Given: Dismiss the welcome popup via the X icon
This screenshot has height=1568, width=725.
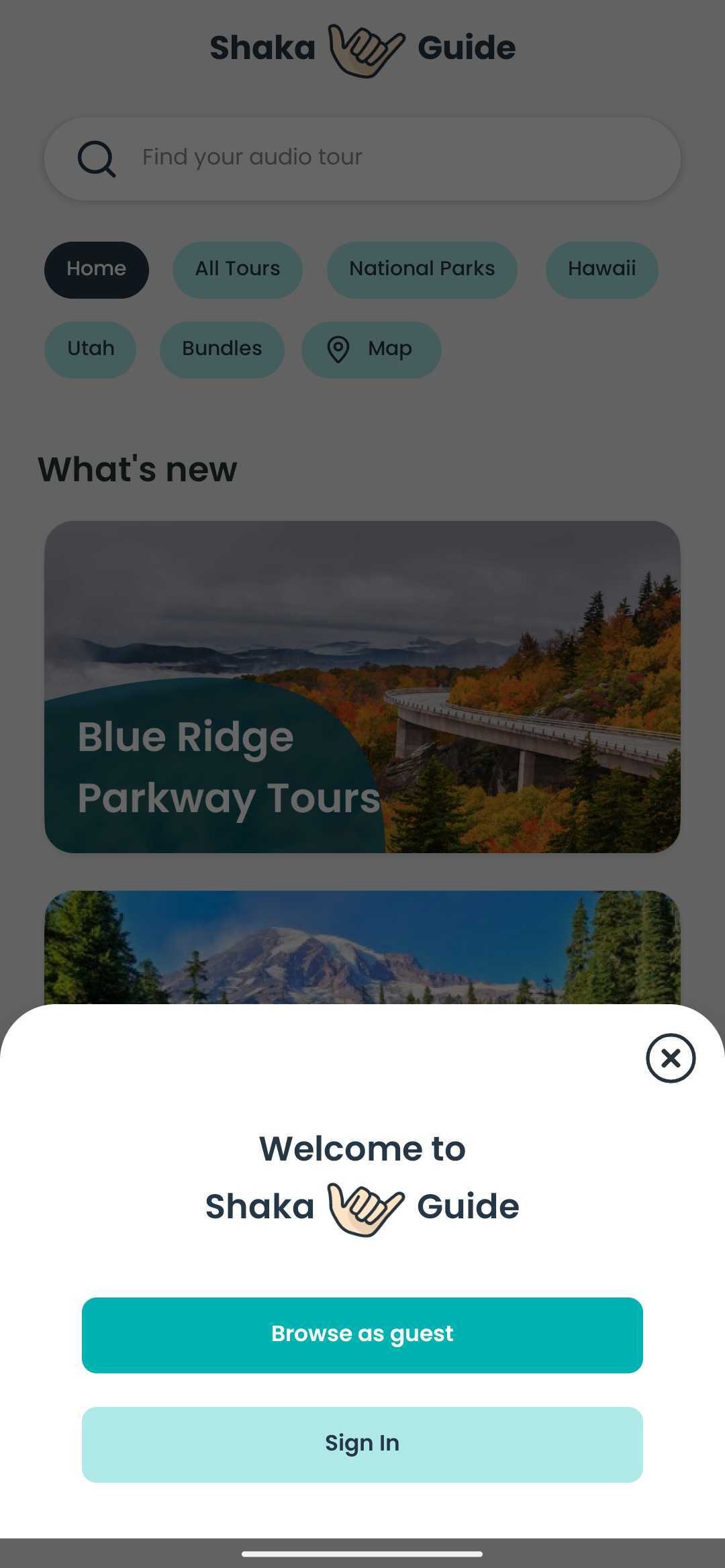Looking at the screenshot, I should tap(670, 1058).
